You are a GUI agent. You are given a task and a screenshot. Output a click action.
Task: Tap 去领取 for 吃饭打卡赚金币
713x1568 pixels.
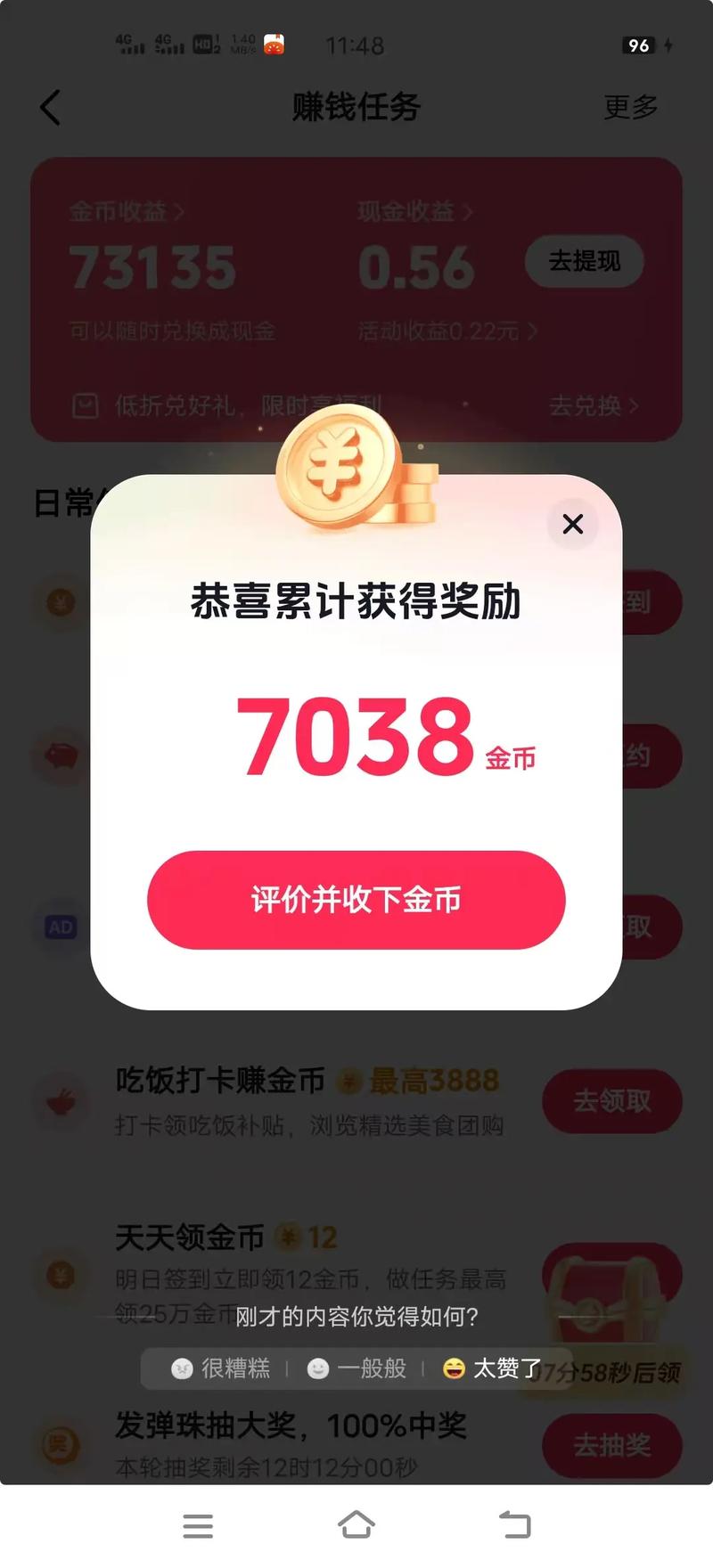click(x=611, y=1101)
